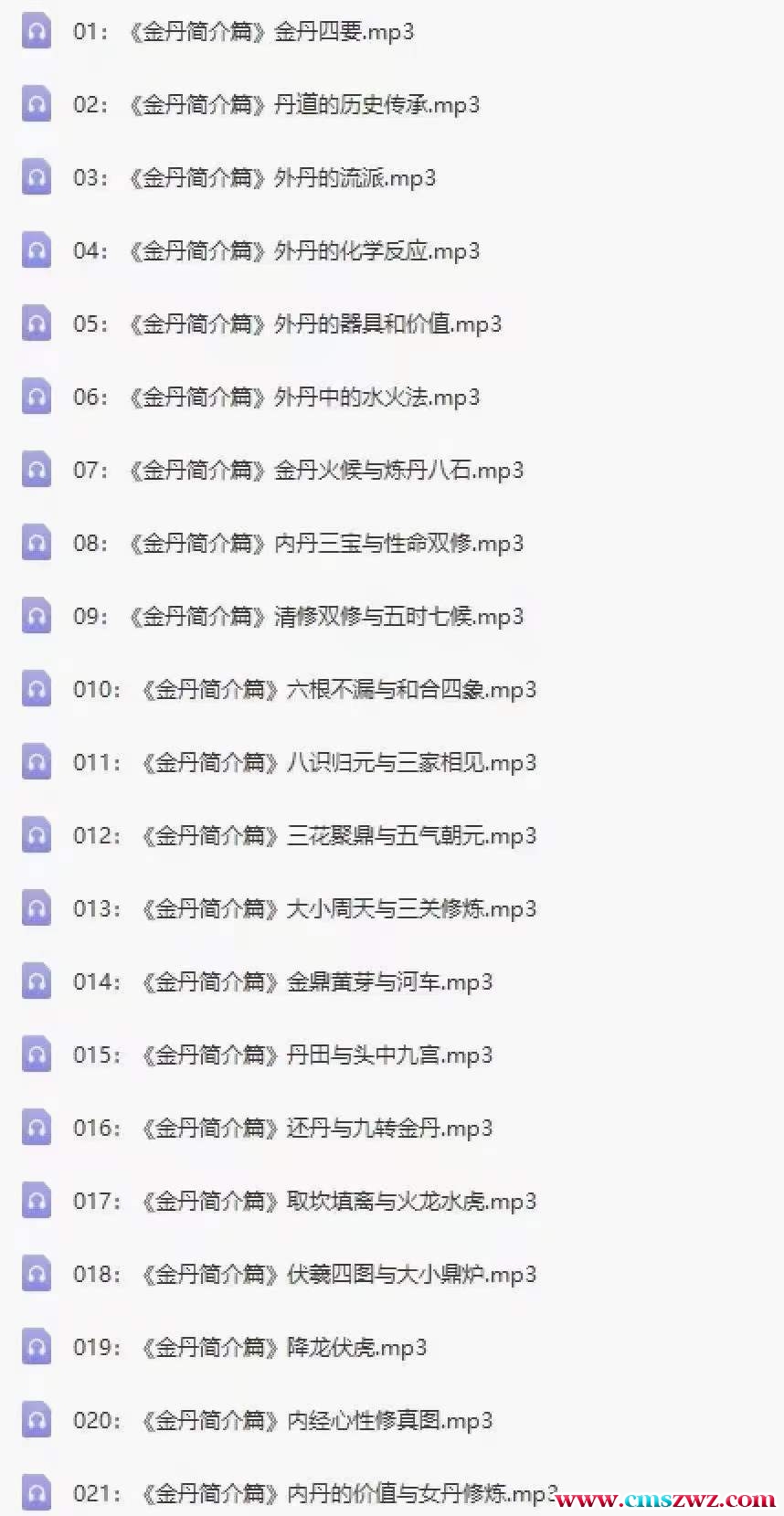
Task: Open 05 外丹的器具和价值.mp3
Action: (x=287, y=324)
